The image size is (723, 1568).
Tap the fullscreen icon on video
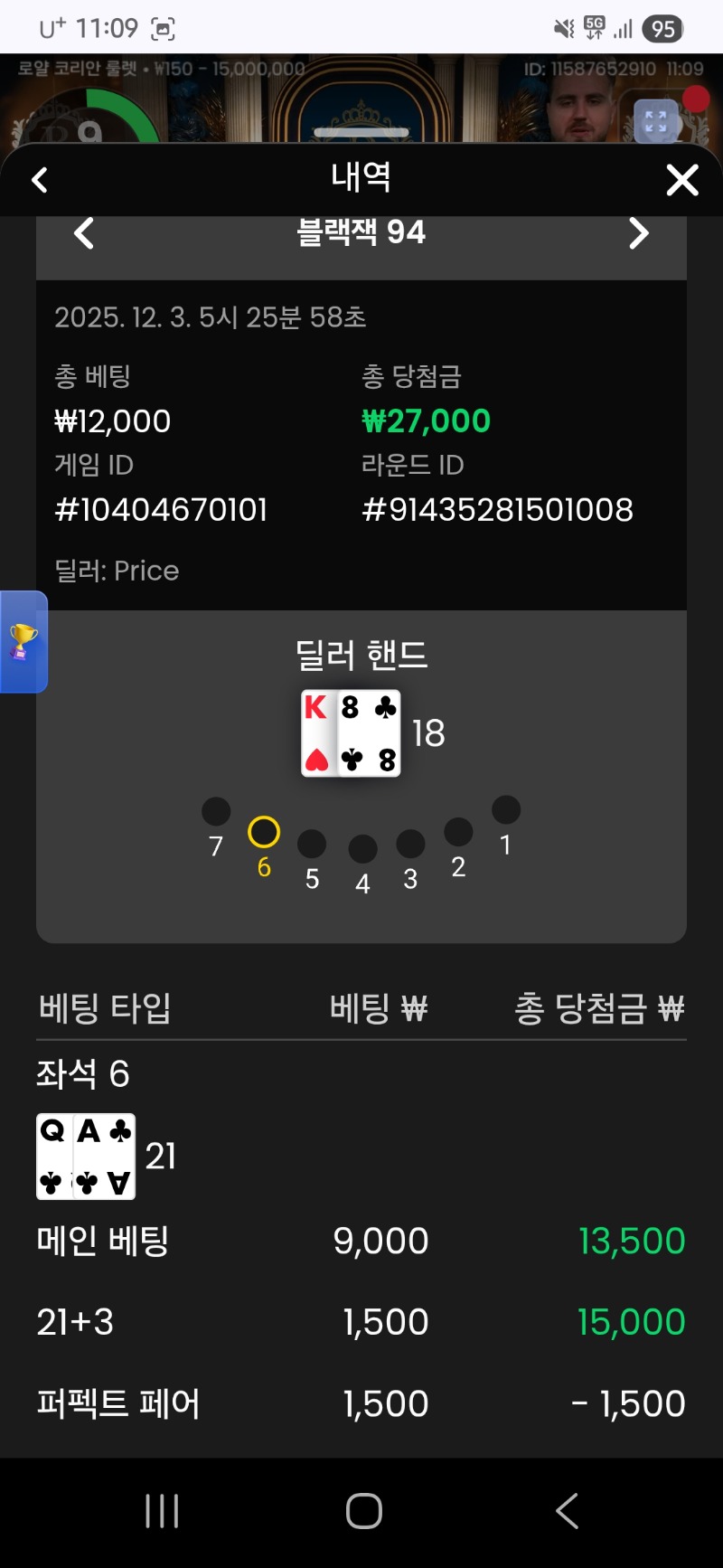click(656, 121)
